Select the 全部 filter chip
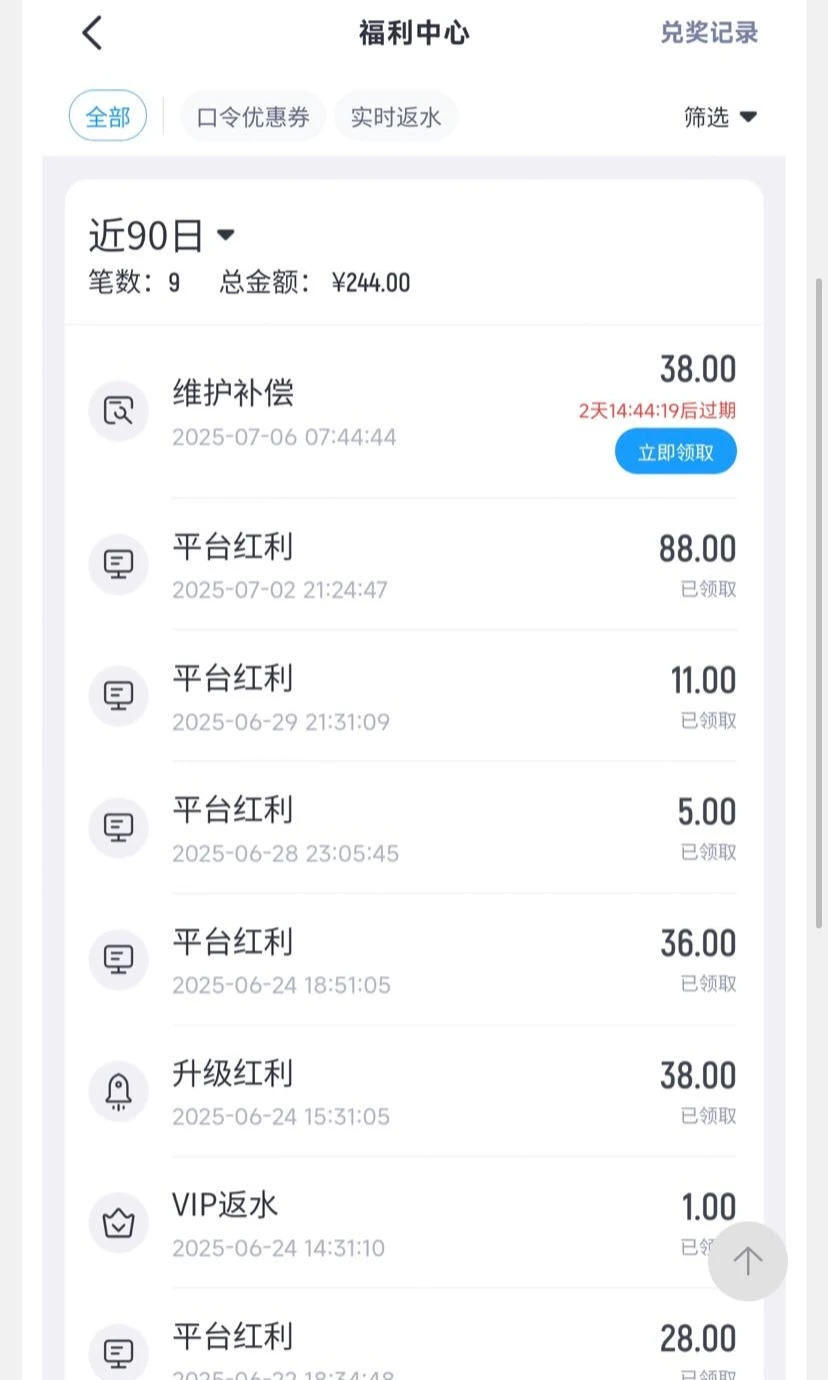Image resolution: width=828 pixels, height=1380 pixels. click(x=108, y=117)
